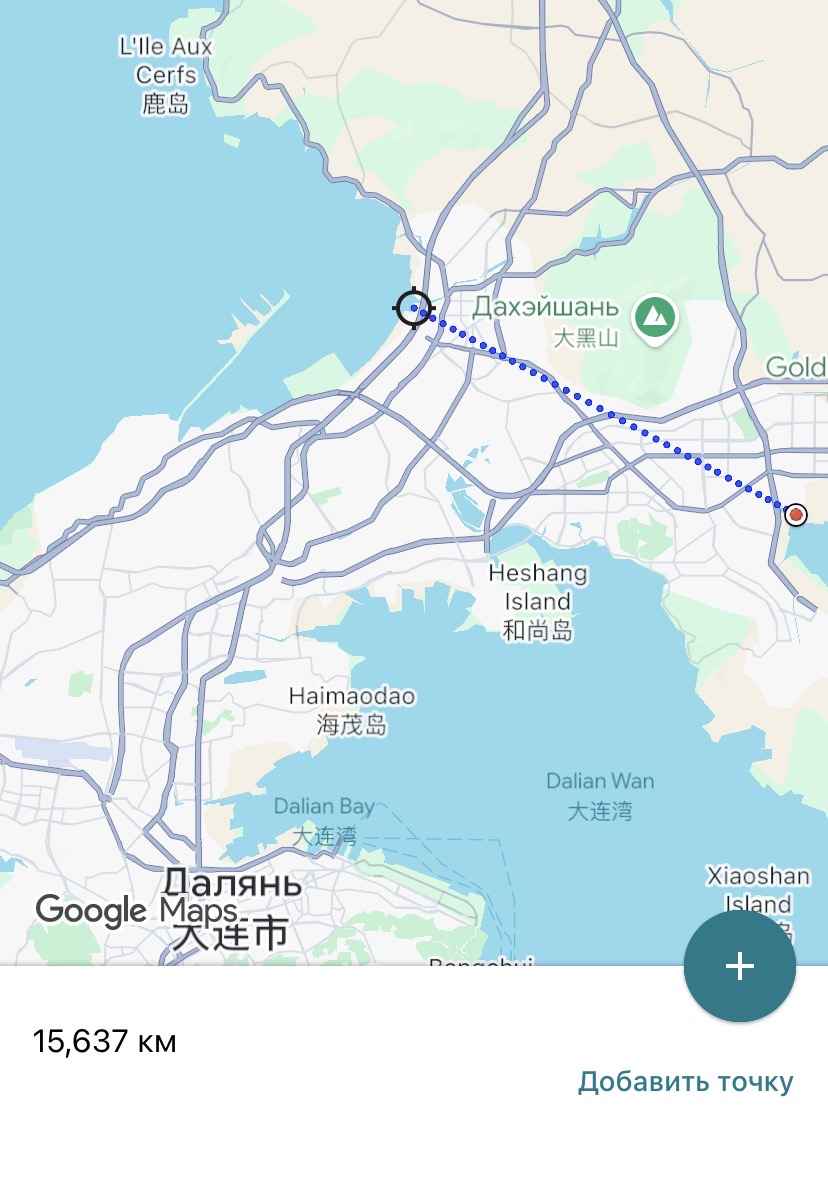828x1204 pixels.
Task: Click the Добавить точку link
Action: [686, 1080]
